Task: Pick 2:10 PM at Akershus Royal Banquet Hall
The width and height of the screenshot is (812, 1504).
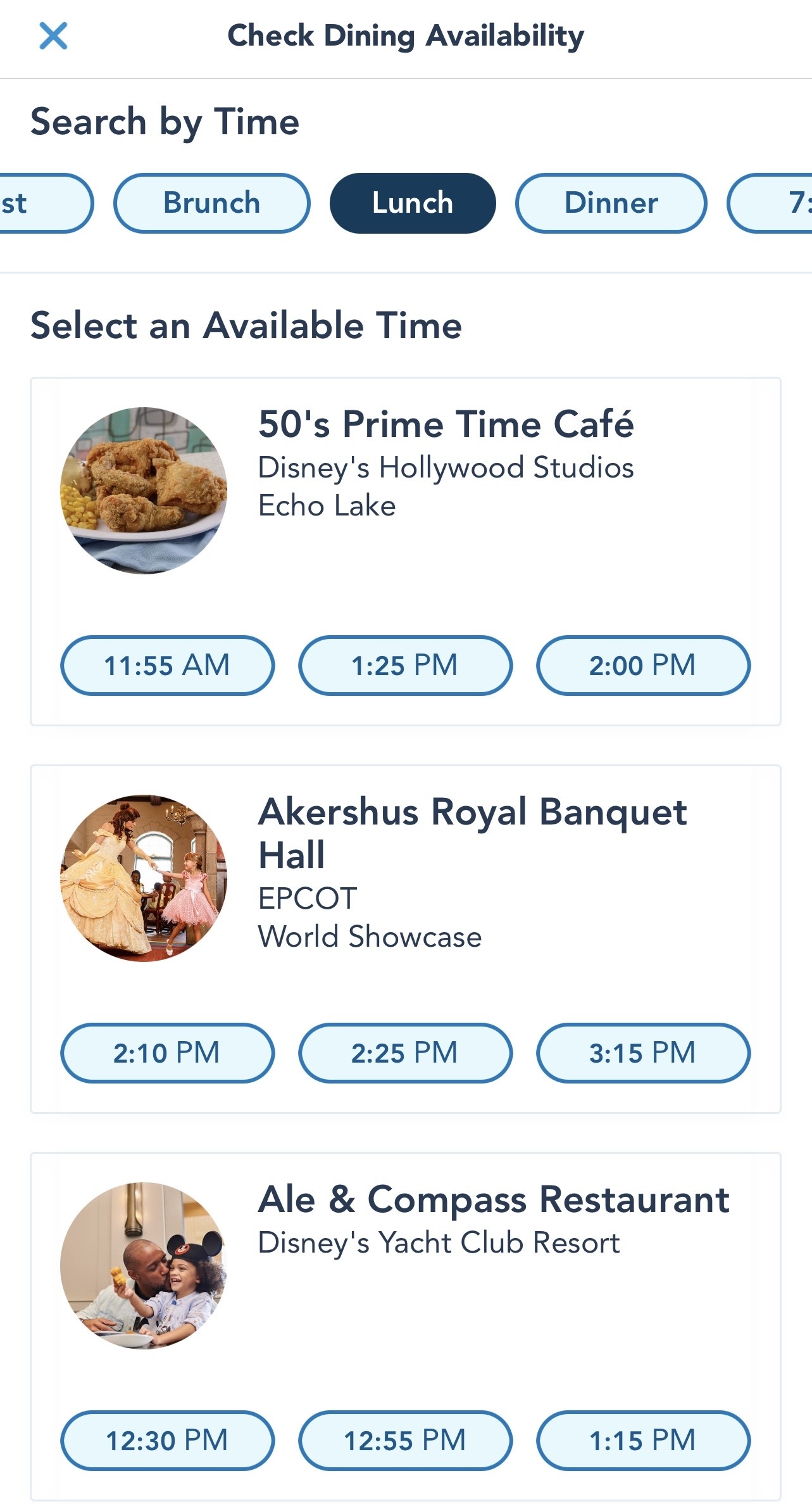Action: coord(168,1053)
